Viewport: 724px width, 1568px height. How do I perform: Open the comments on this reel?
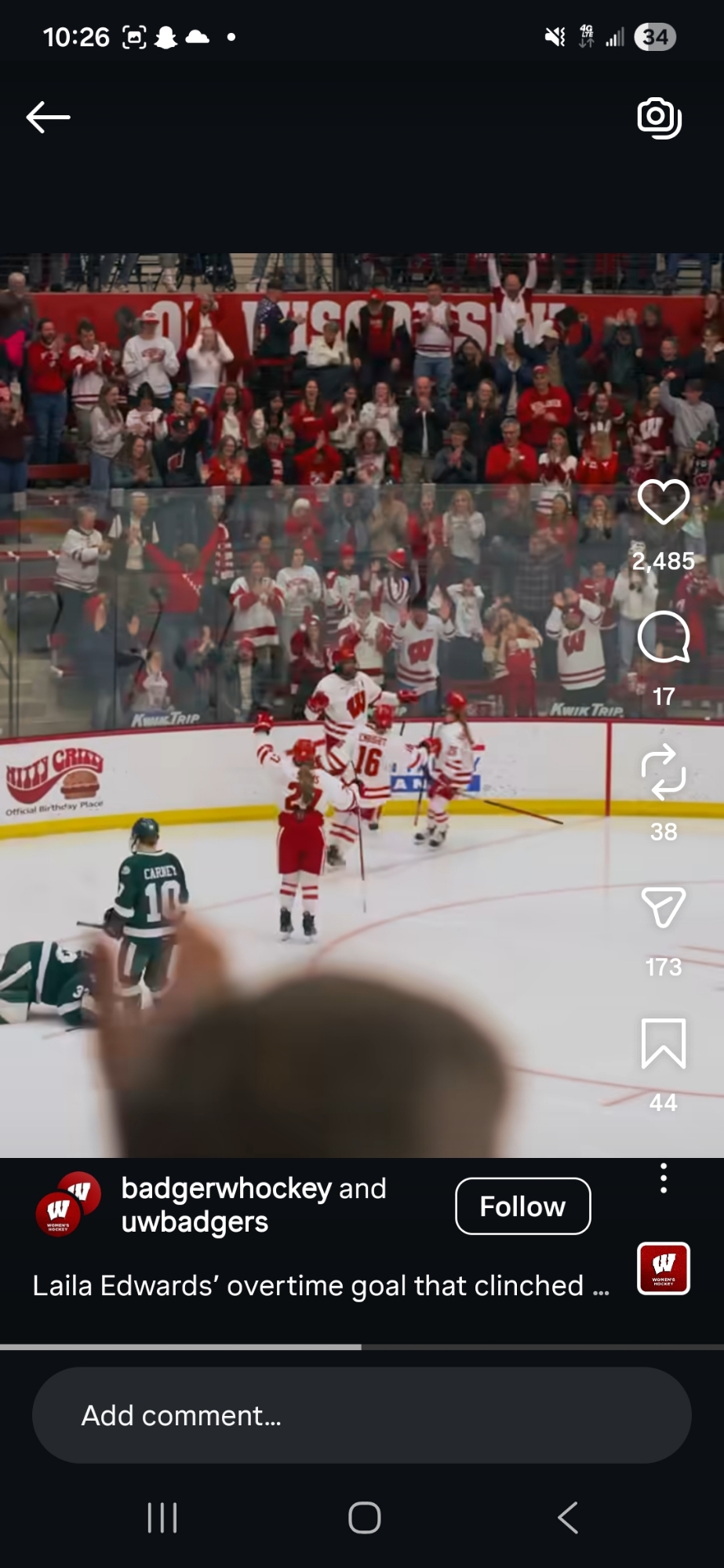[x=663, y=637]
